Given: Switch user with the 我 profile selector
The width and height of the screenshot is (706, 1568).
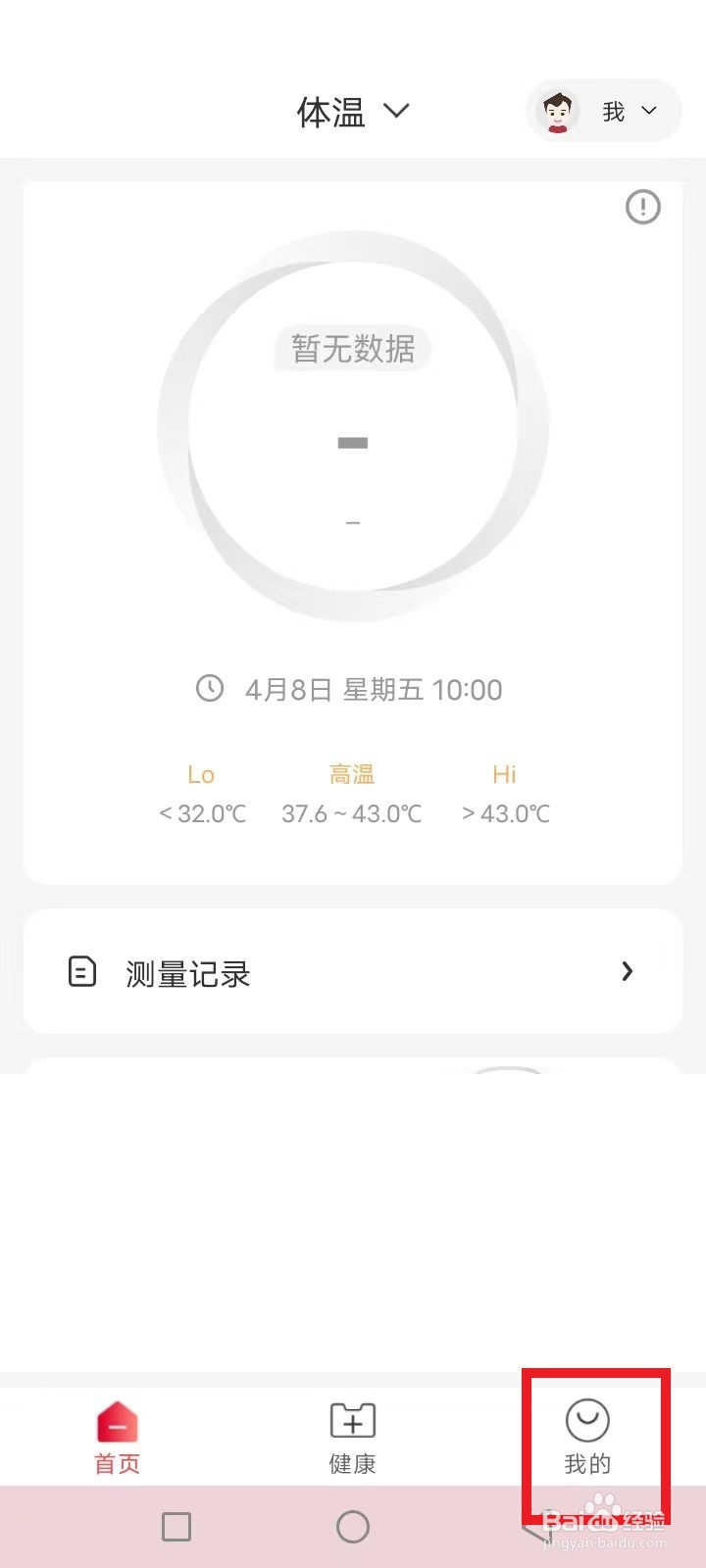Looking at the screenshot, I should (x=604, y=112).
